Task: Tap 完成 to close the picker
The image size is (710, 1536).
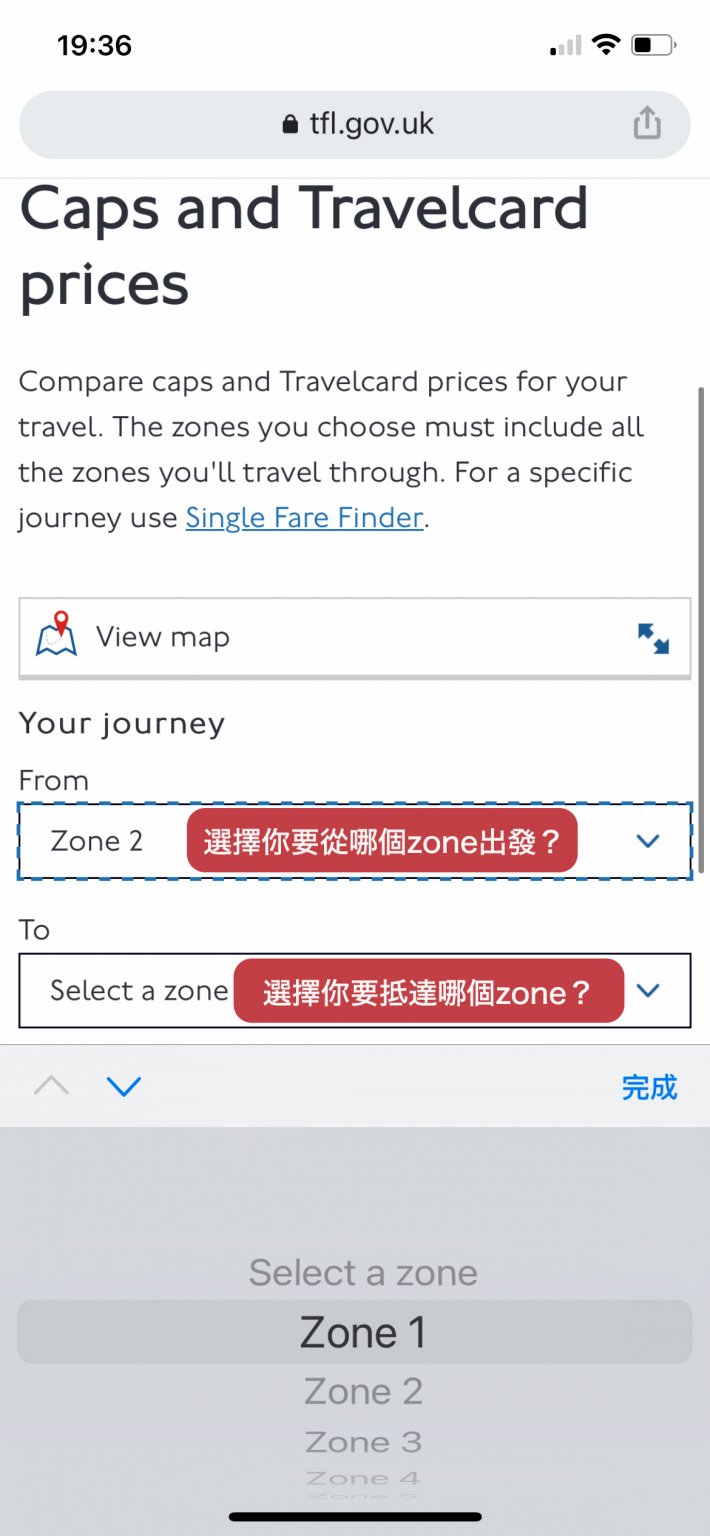Action: coord(649,1087)
